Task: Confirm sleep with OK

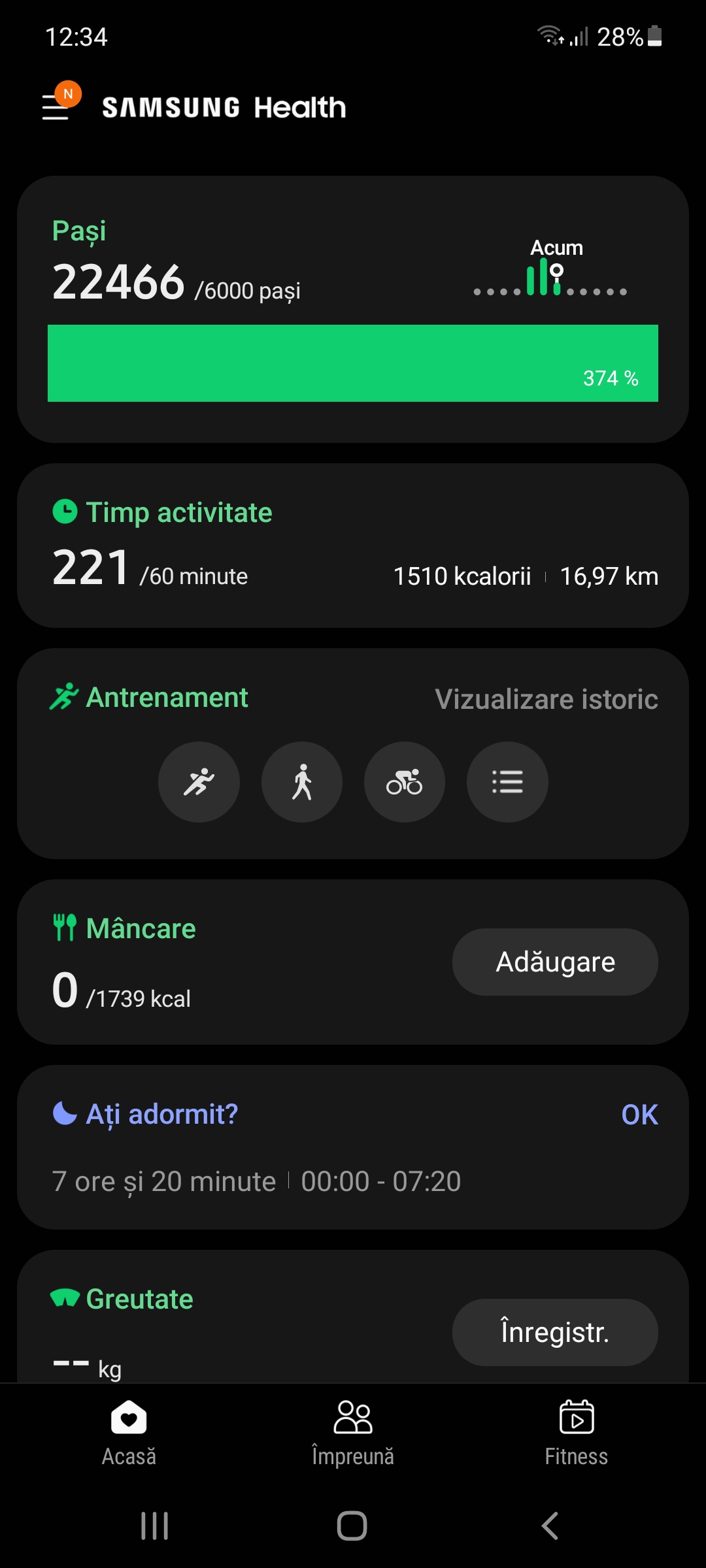Action: pyautogui.click(x=639, y=1115)
